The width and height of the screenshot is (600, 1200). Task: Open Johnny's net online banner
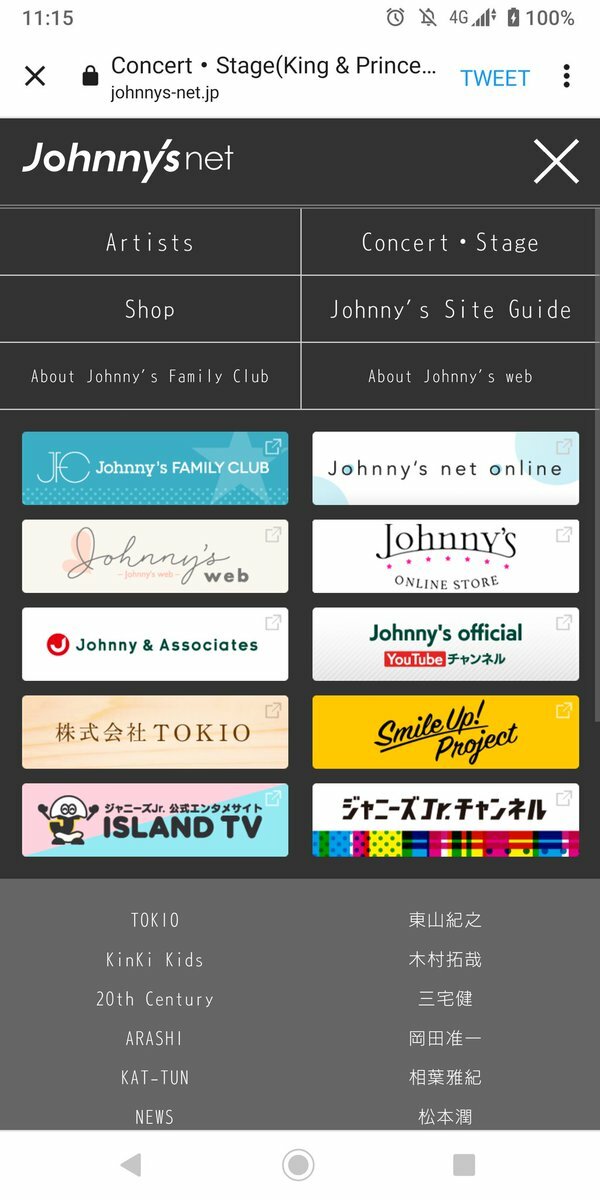445,468
